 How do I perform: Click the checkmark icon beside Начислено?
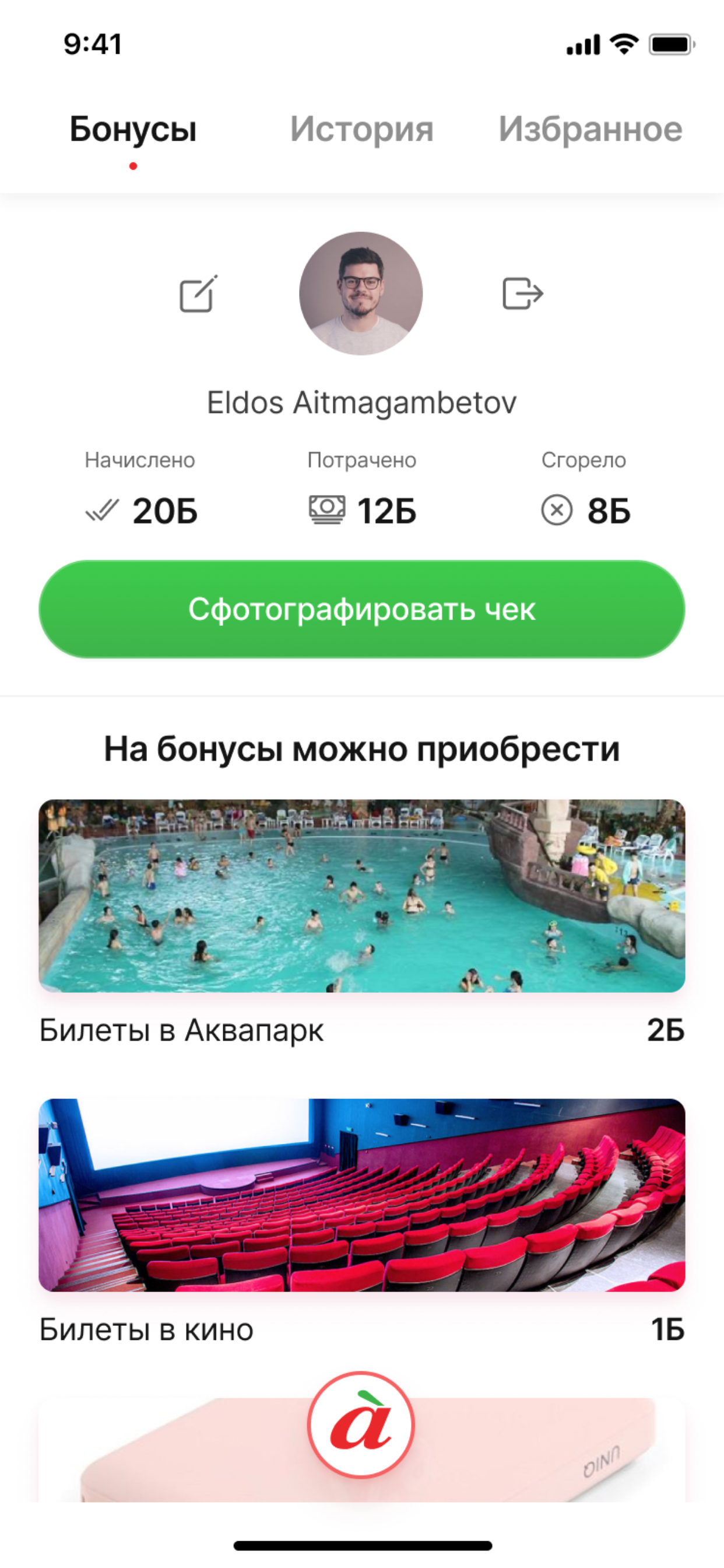coord(102,510)
